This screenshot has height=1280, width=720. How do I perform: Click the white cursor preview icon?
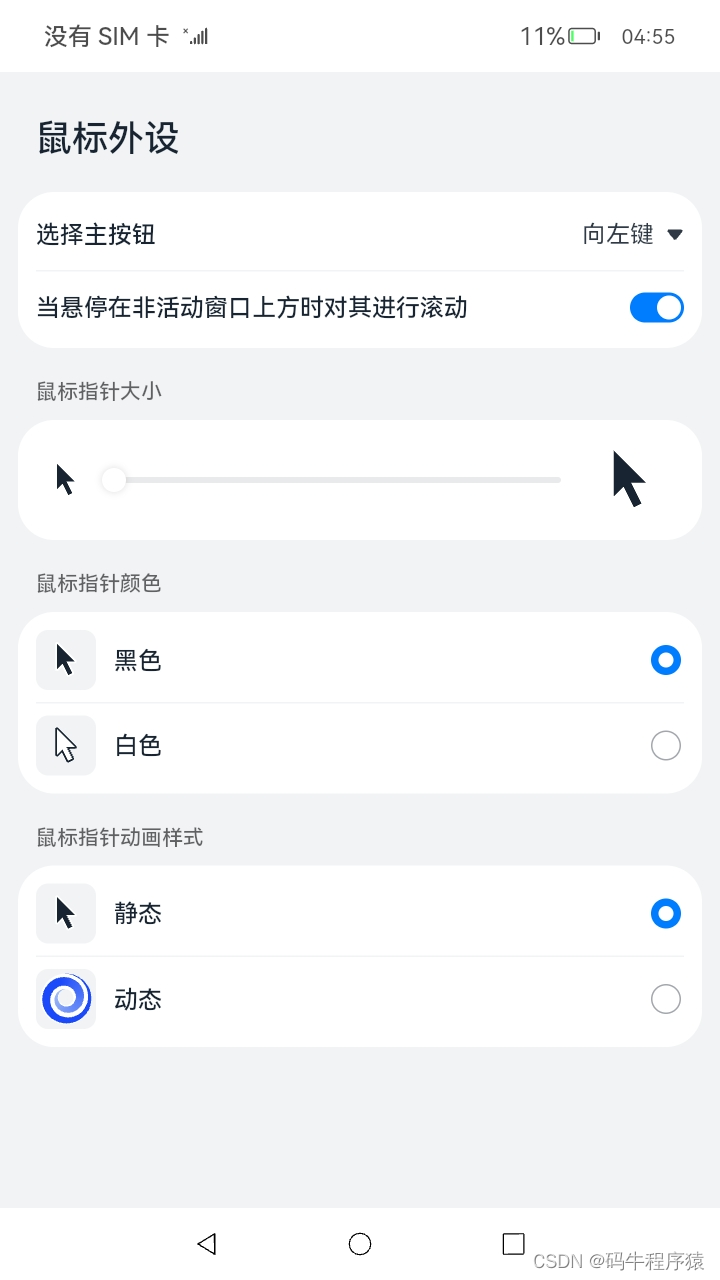point(65,745)
